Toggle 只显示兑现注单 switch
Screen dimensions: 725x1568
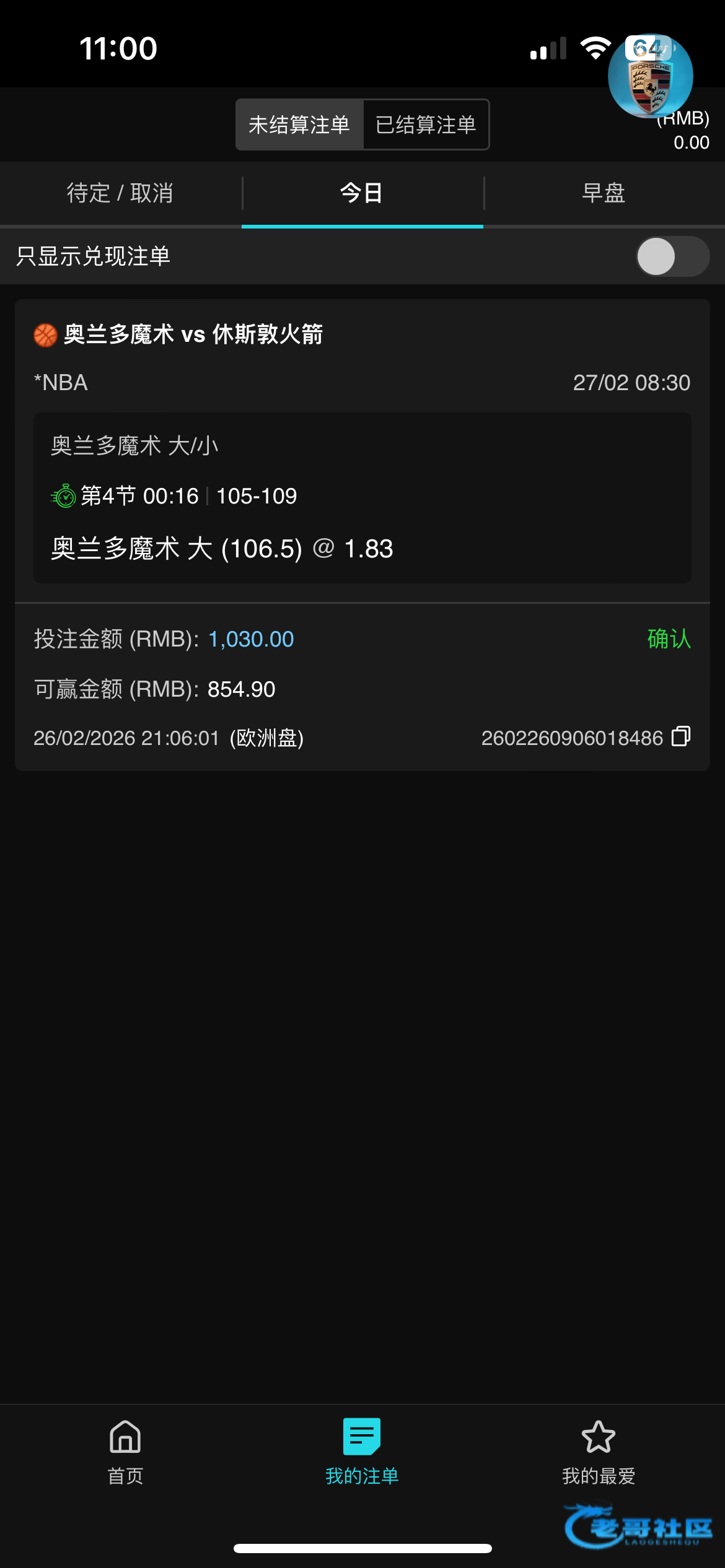pyautogui.click(x=672, y=256)
